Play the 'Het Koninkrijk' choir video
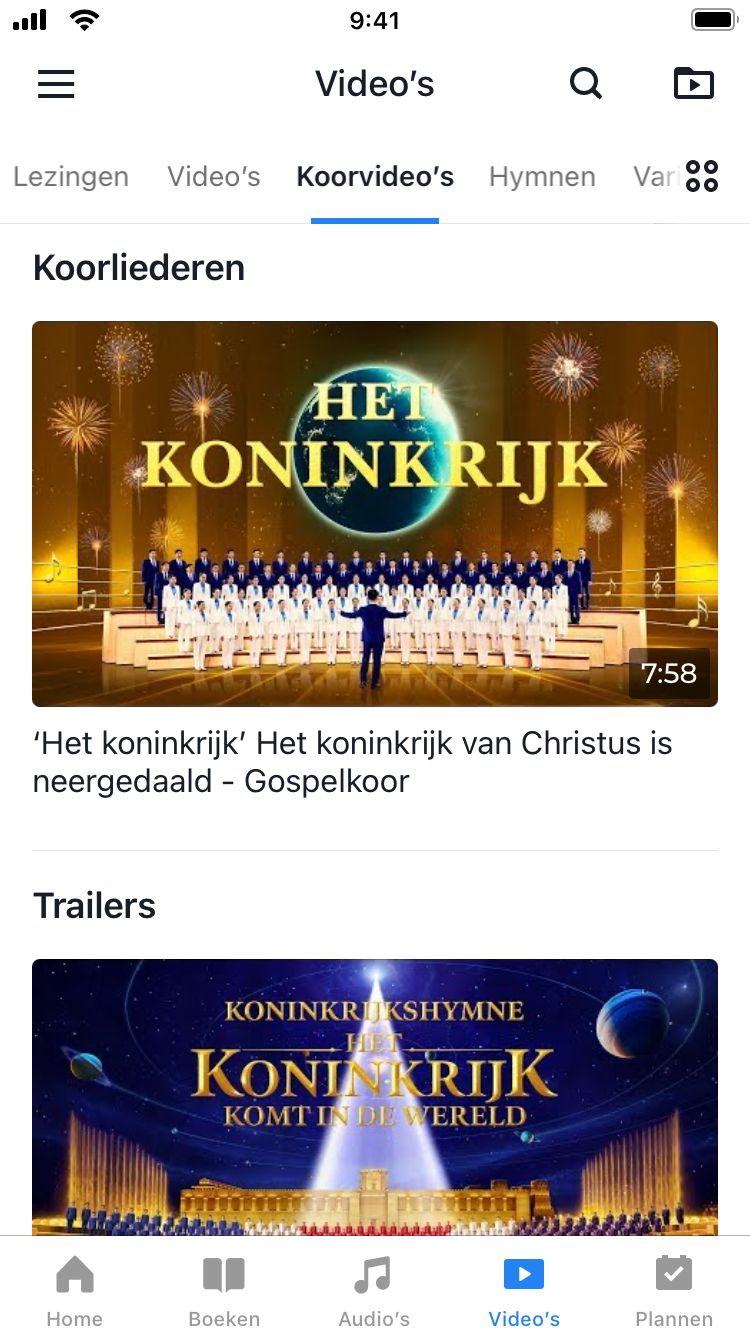This screenshot has height=1334, width=750. click(x=375, y=513)
